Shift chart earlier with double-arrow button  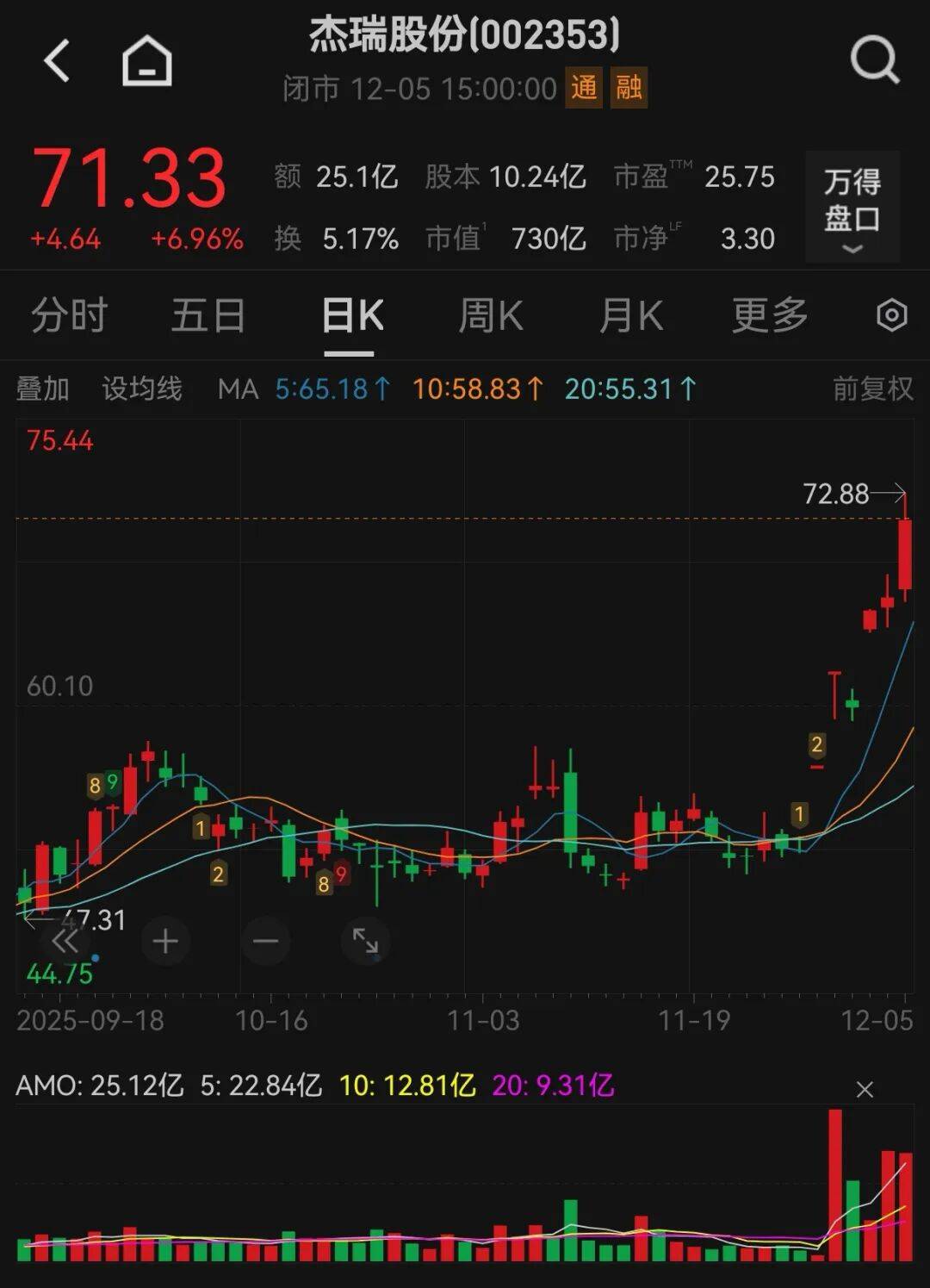[65, 941]
